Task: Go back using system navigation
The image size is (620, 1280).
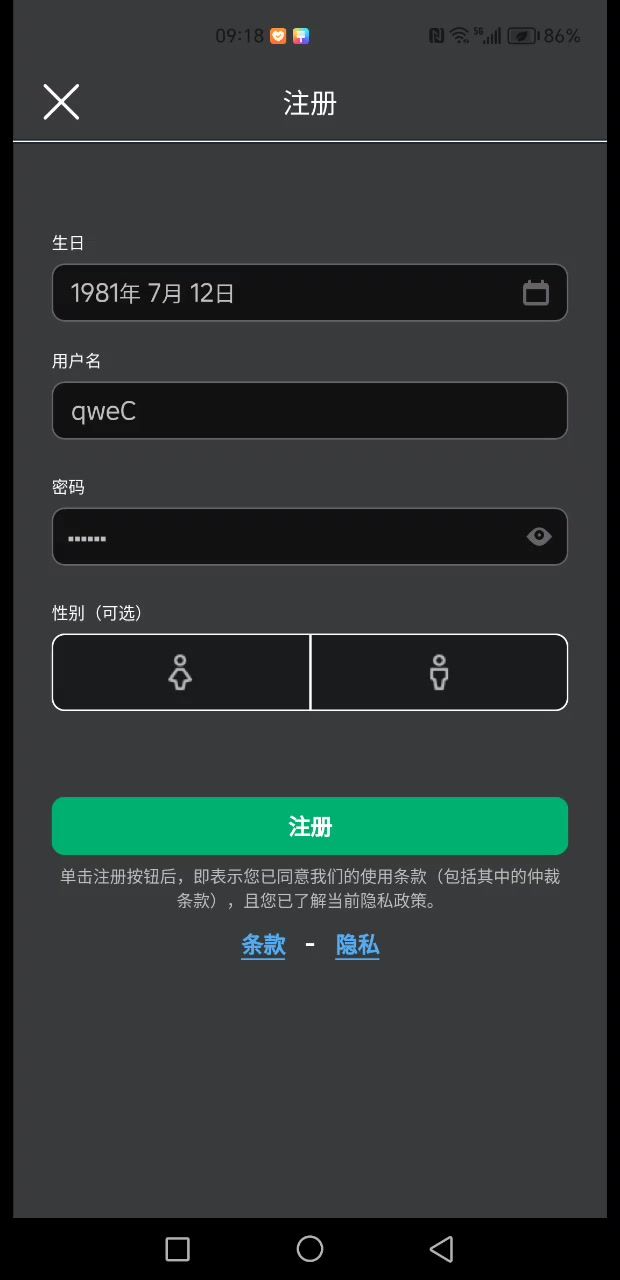Action: click(441, 1248)
